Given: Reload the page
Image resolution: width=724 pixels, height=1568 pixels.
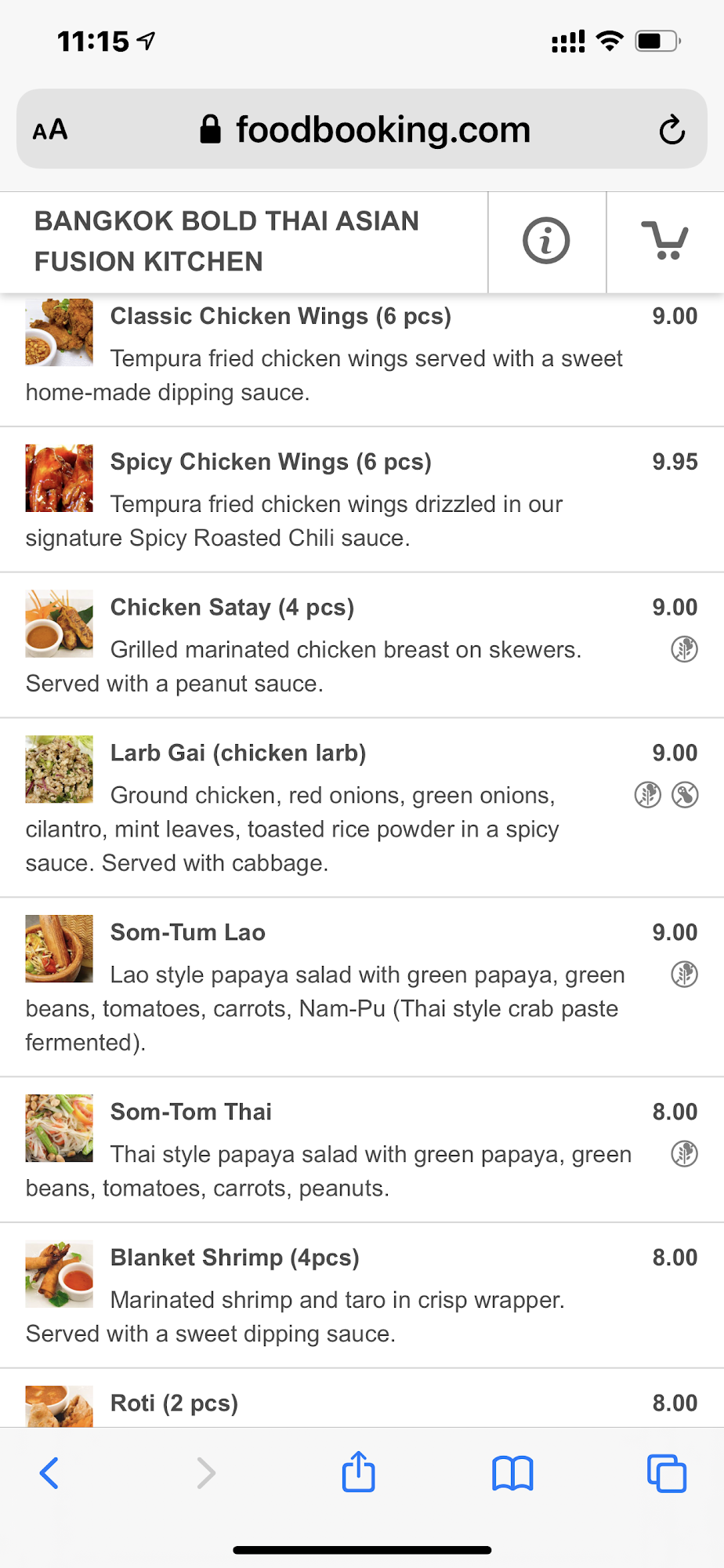Looking at the screenshot, I should pos(672,130).
